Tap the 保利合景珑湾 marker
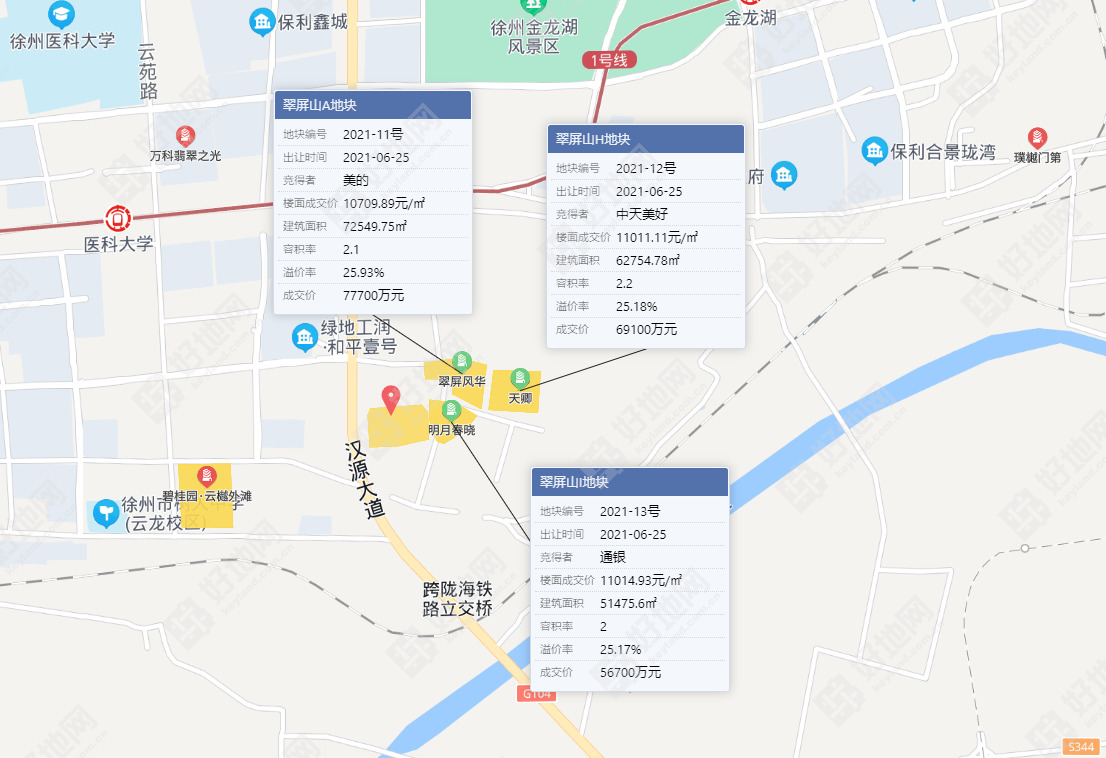 pos(875,151)
